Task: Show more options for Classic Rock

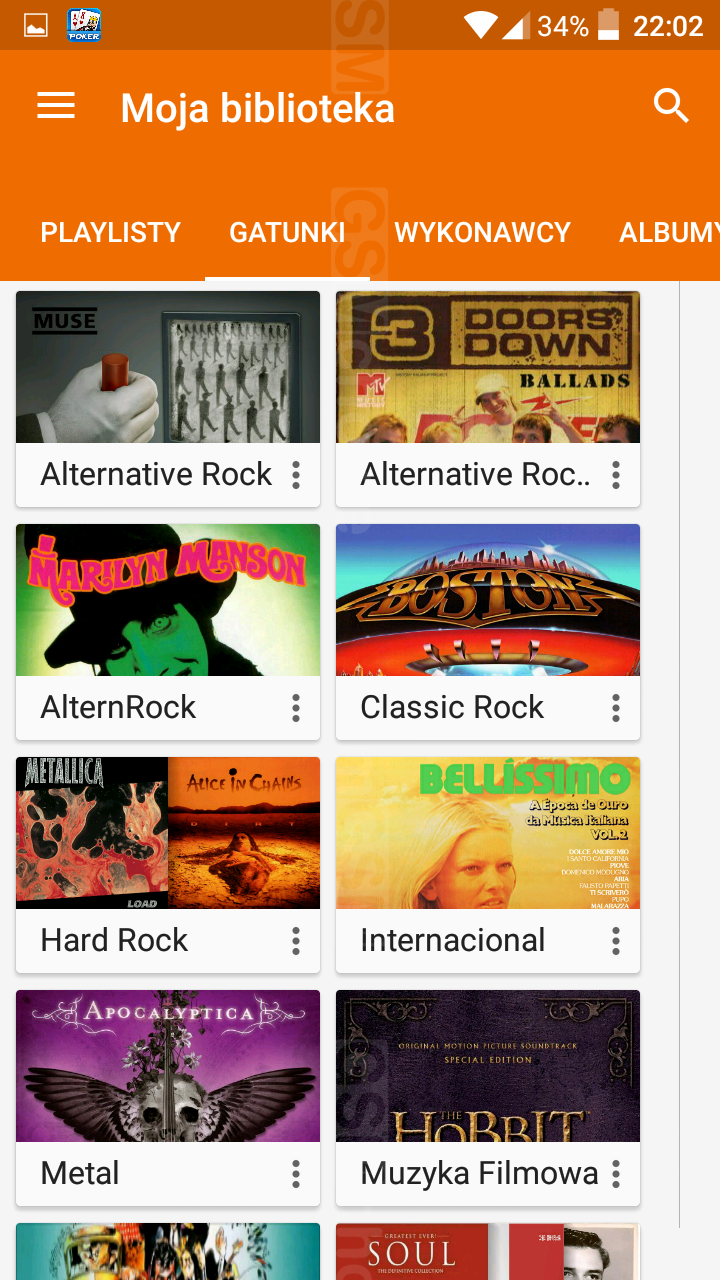Action: click(x=616, y=708)
